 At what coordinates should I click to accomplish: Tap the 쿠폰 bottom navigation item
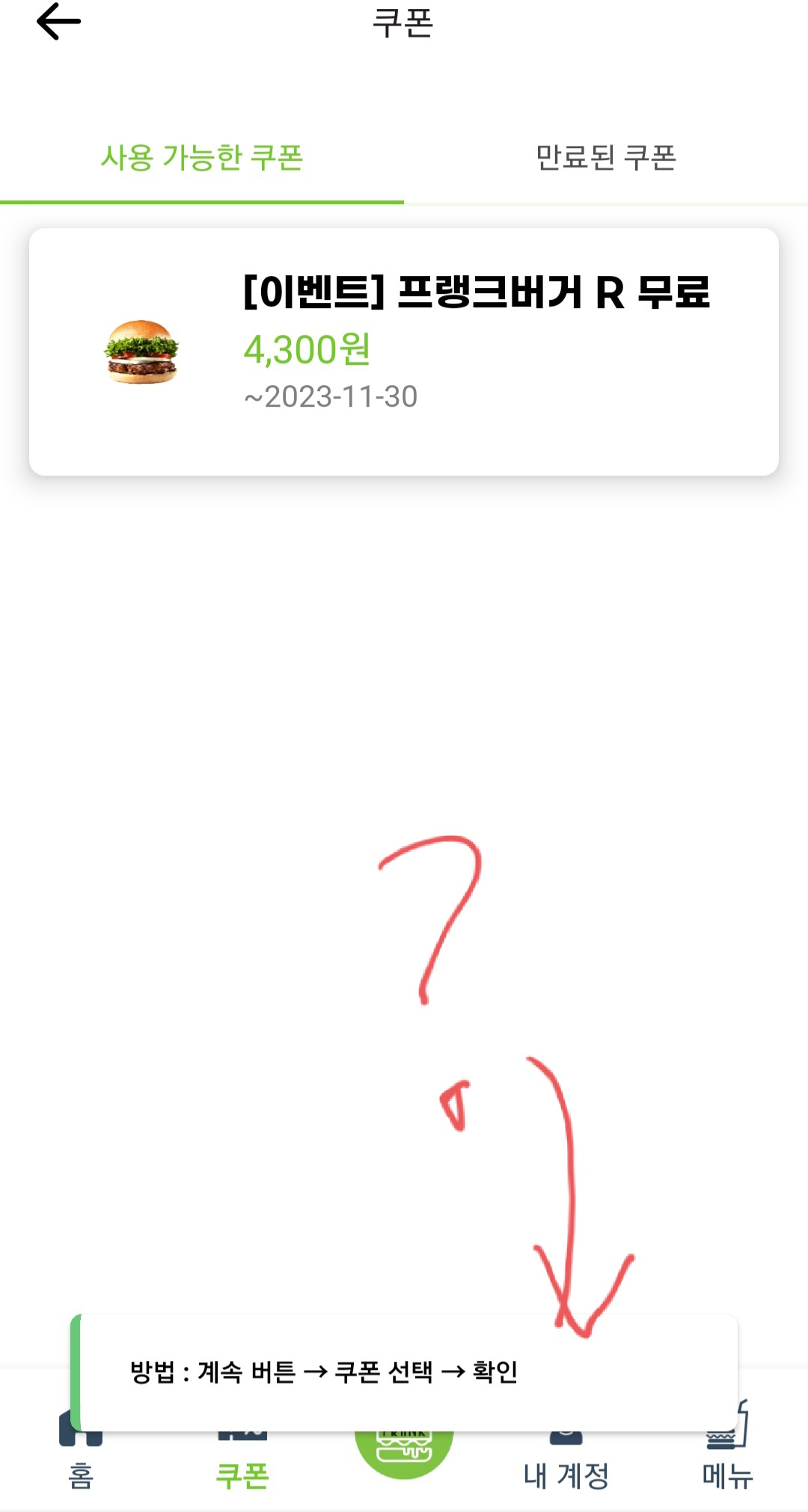click(x=242, y=1473)
